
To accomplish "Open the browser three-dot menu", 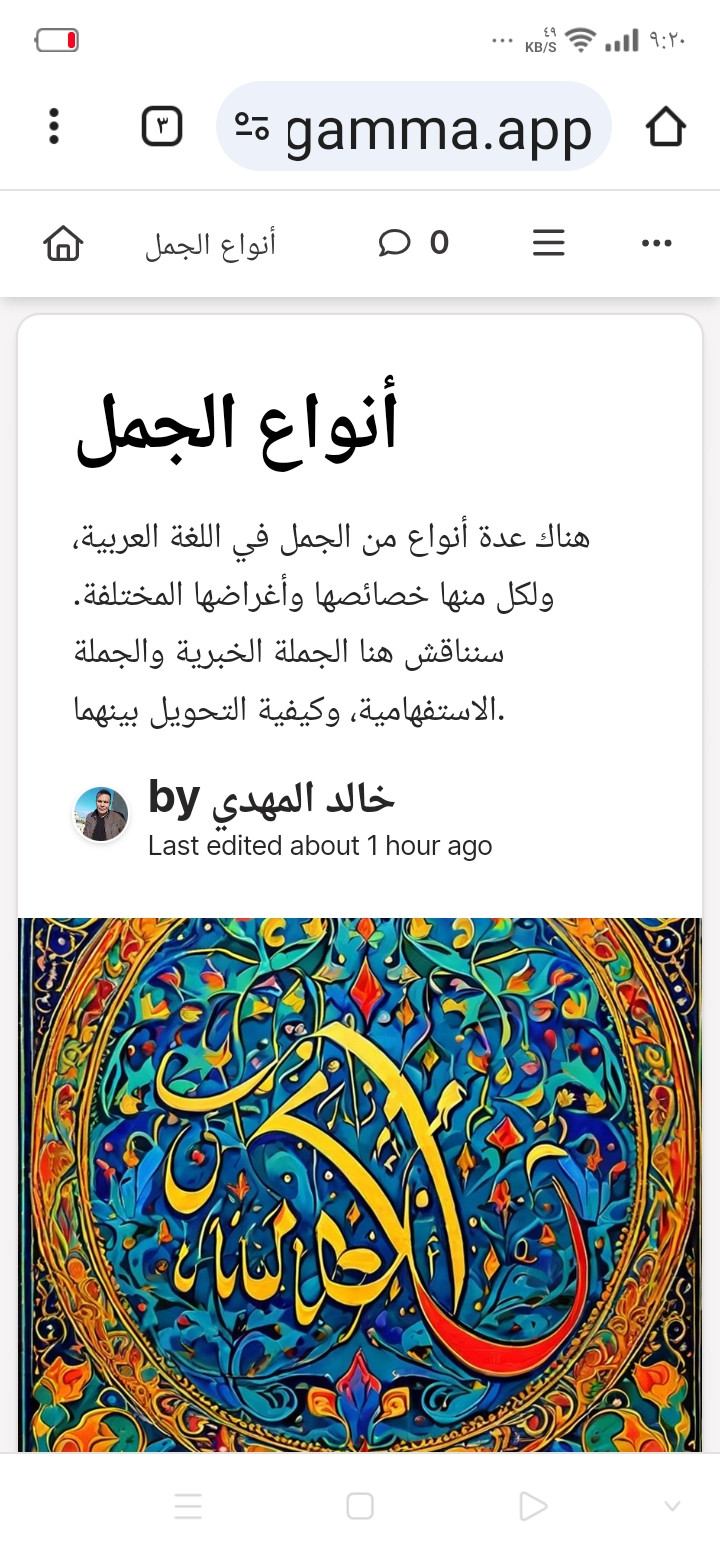I will (x=54, y=126).
